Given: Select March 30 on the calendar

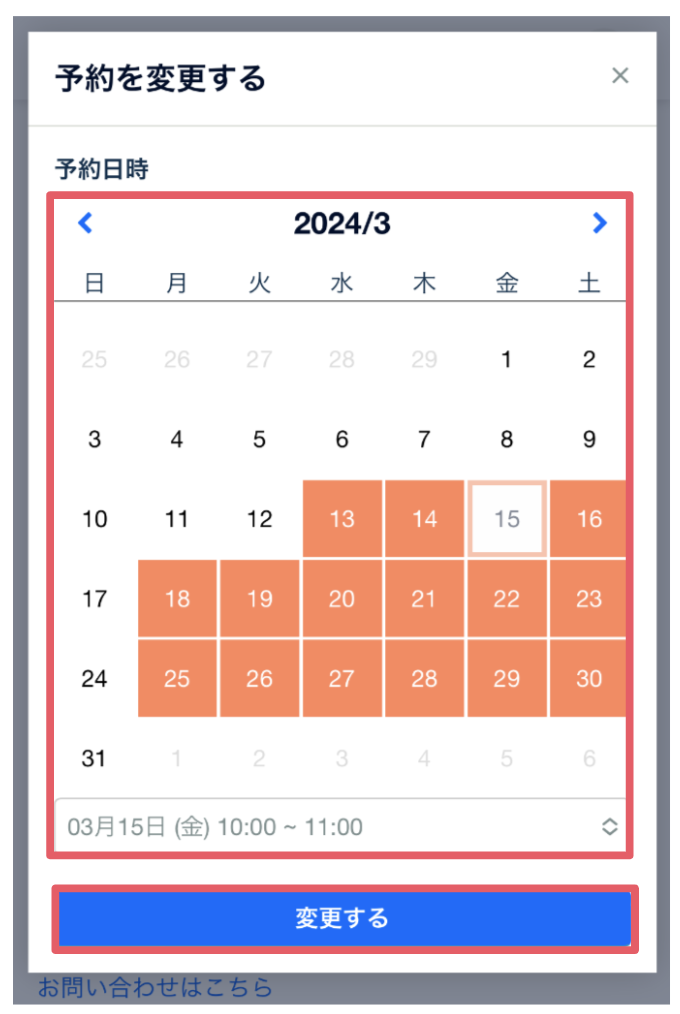Looking at the screenshot, I should pyautogui.click(x=589, y=679).
